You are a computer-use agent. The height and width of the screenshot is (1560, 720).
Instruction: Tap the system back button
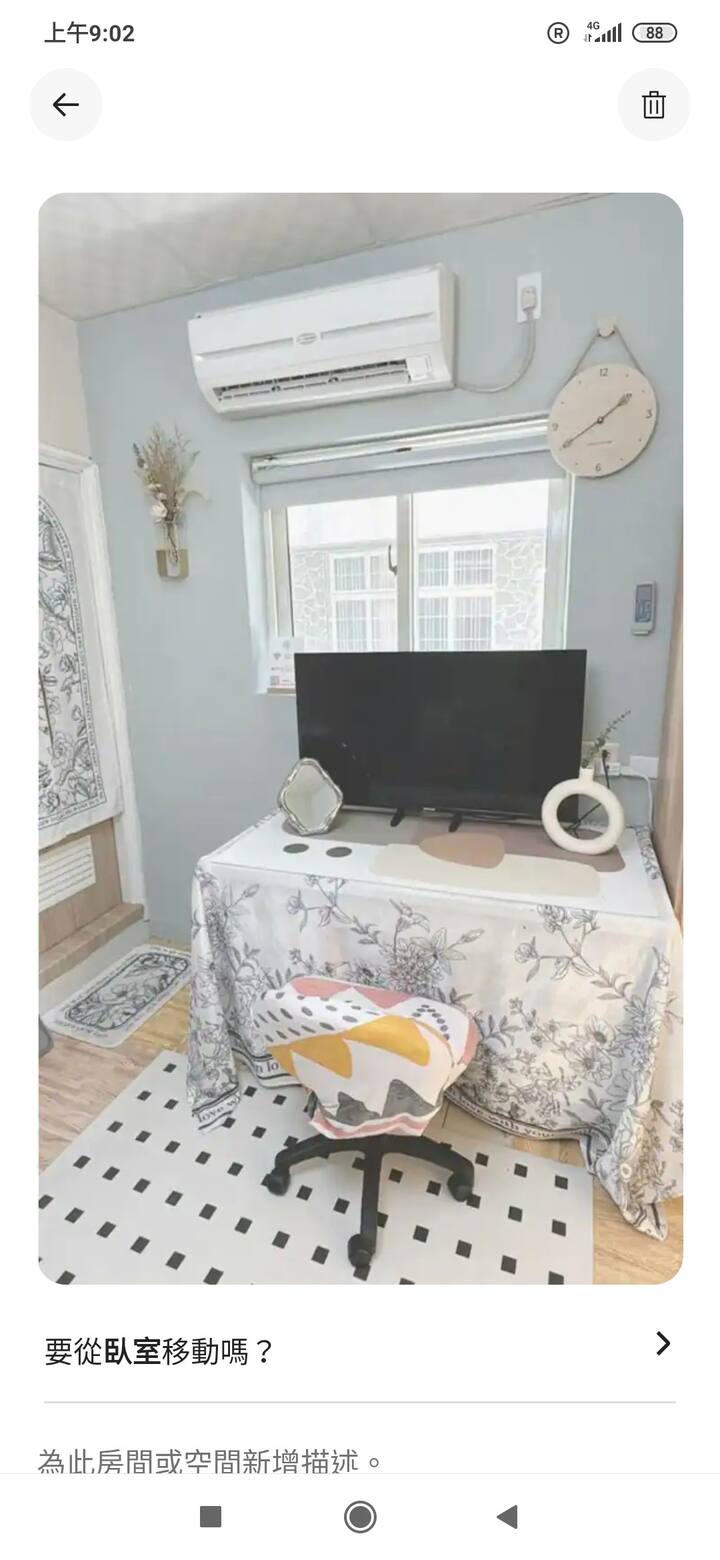point(507,1517)
